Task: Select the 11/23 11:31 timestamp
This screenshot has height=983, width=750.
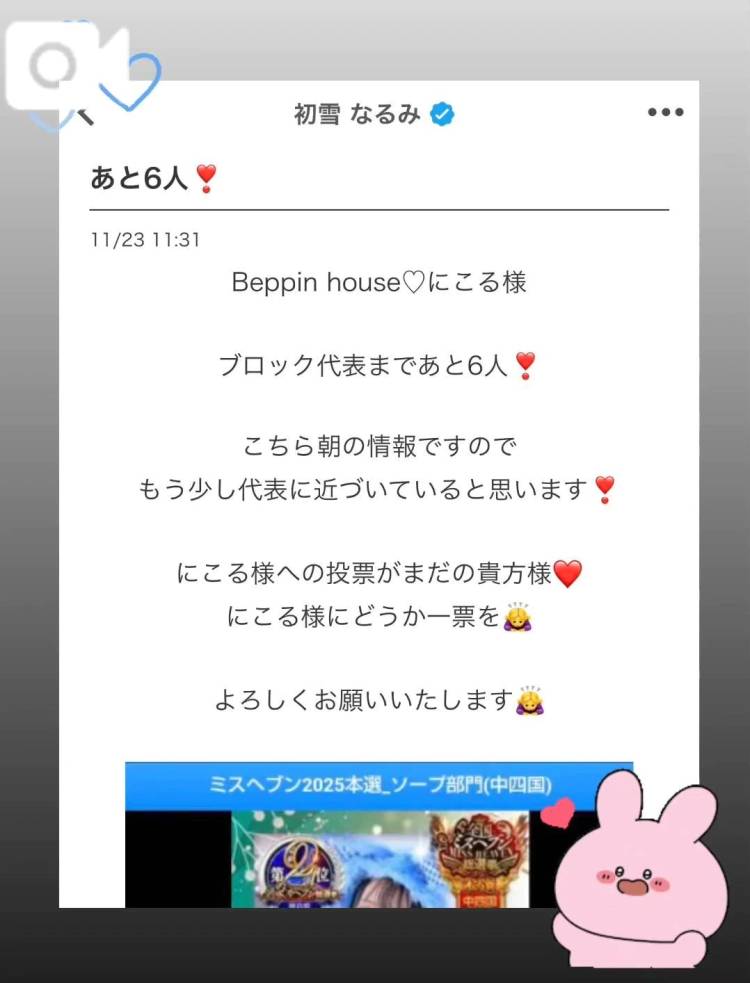Action: click(146, 240)
